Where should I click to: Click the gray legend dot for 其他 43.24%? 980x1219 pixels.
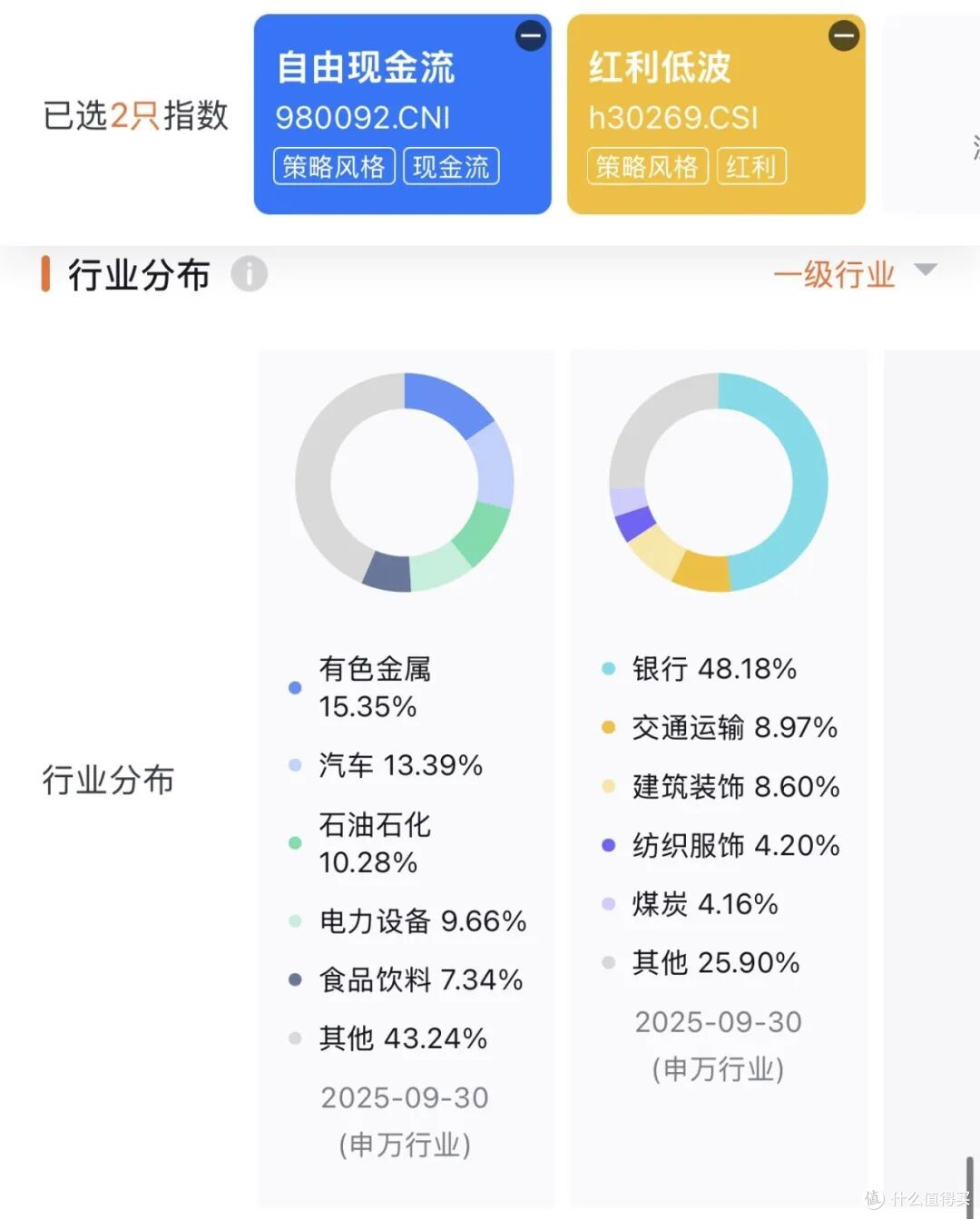pos(295,1038)
